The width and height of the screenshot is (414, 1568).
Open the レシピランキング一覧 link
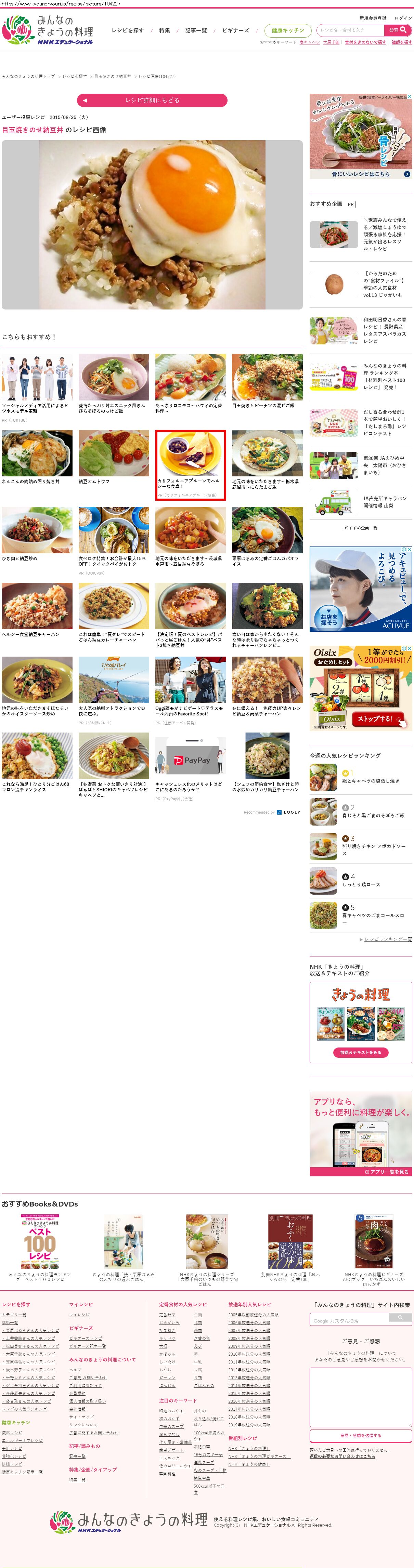coord(388,939)
